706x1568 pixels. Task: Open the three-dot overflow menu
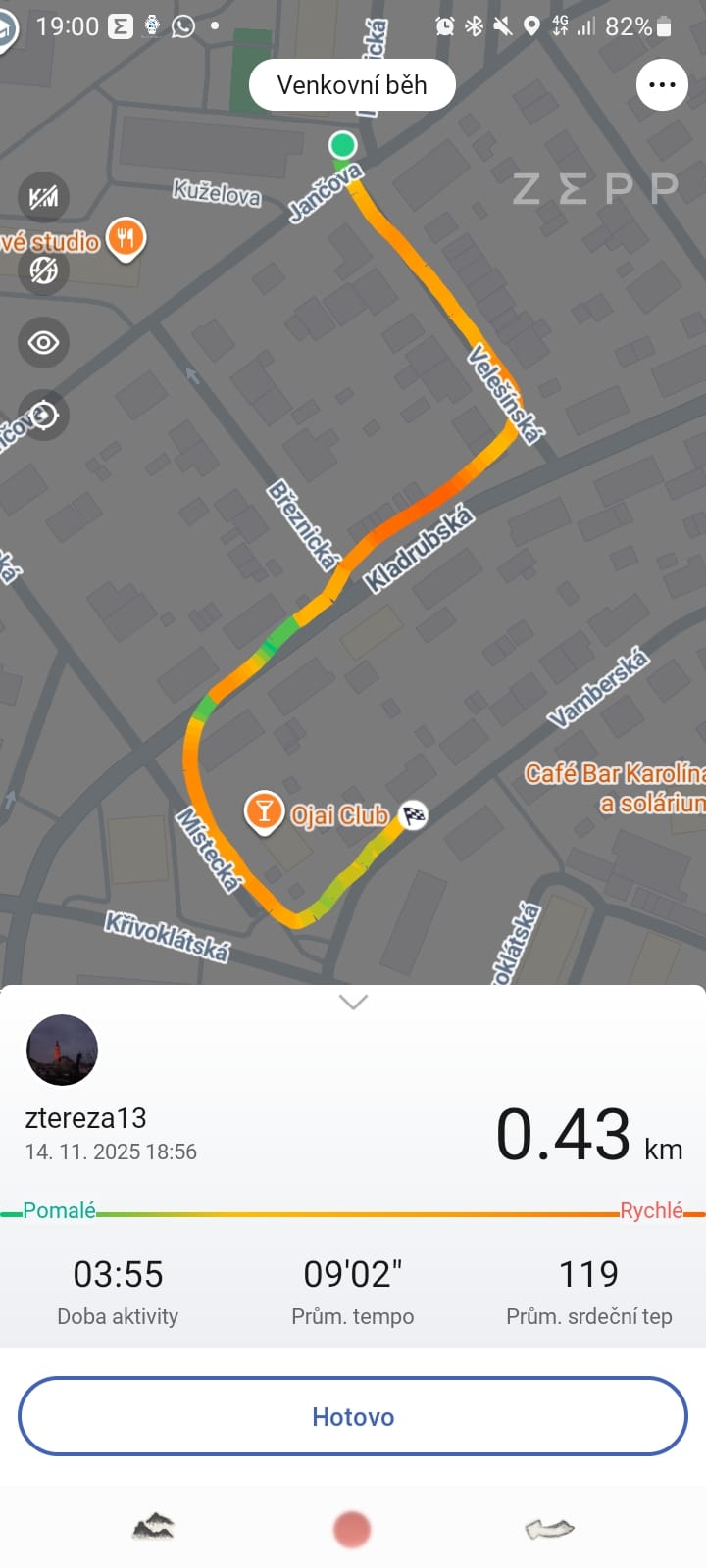(662, 85)
